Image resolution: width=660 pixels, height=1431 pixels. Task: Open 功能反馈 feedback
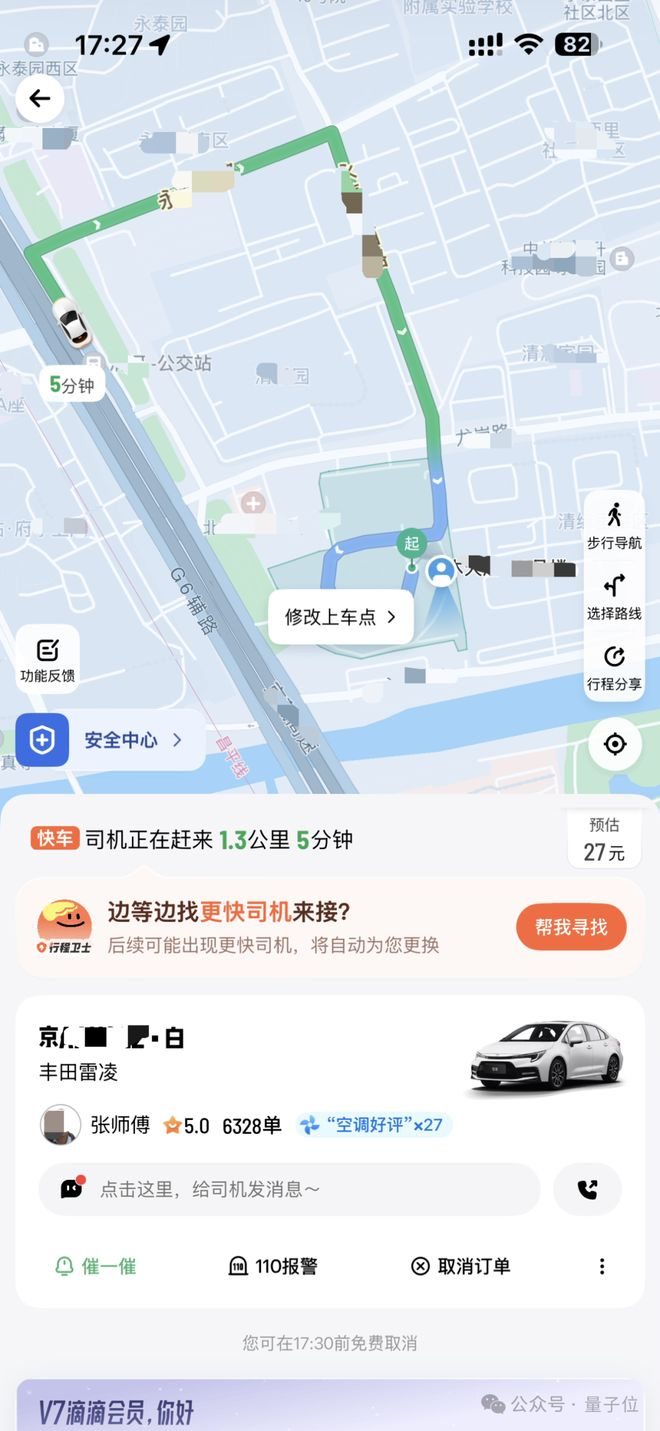(47, 659)
